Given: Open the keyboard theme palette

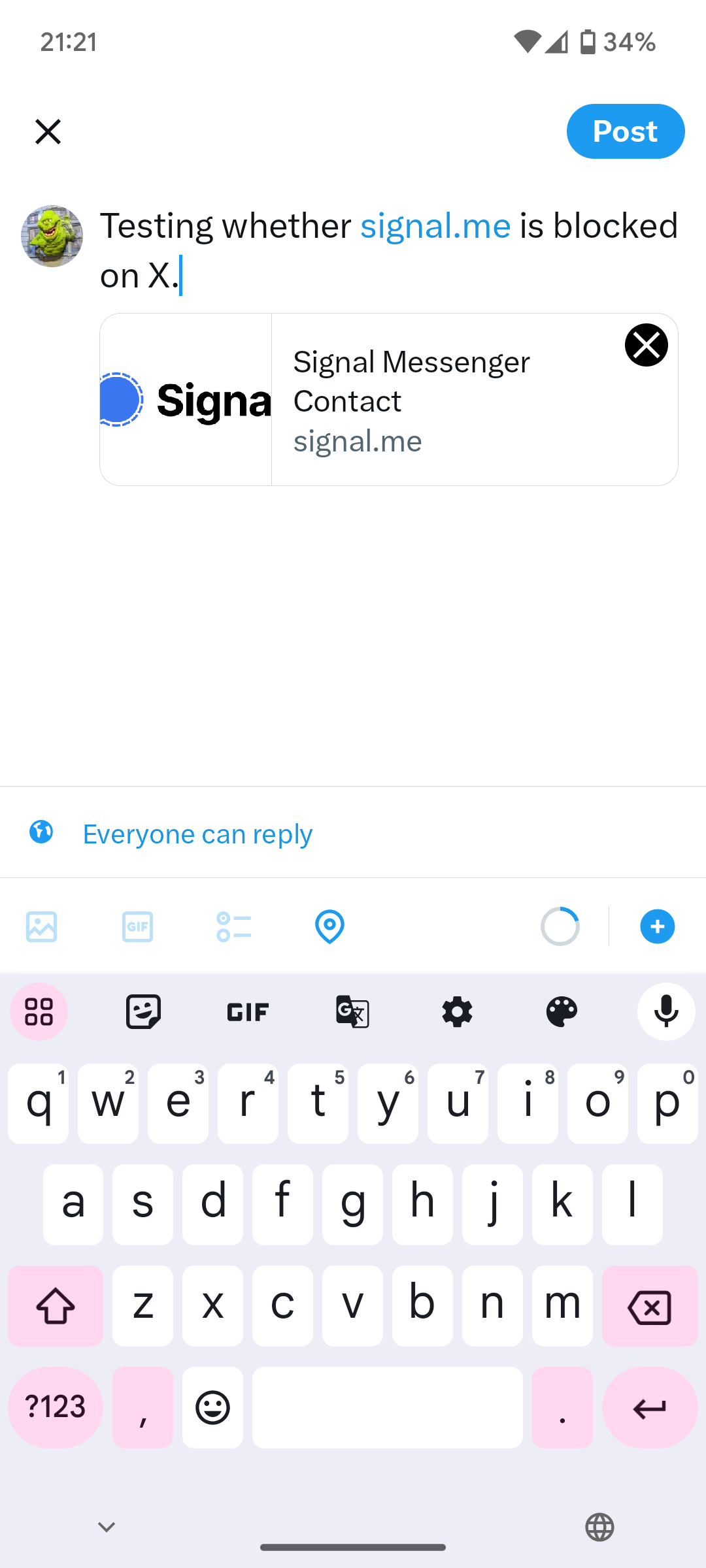Looking at the screenshot, I should point(562,1011).
